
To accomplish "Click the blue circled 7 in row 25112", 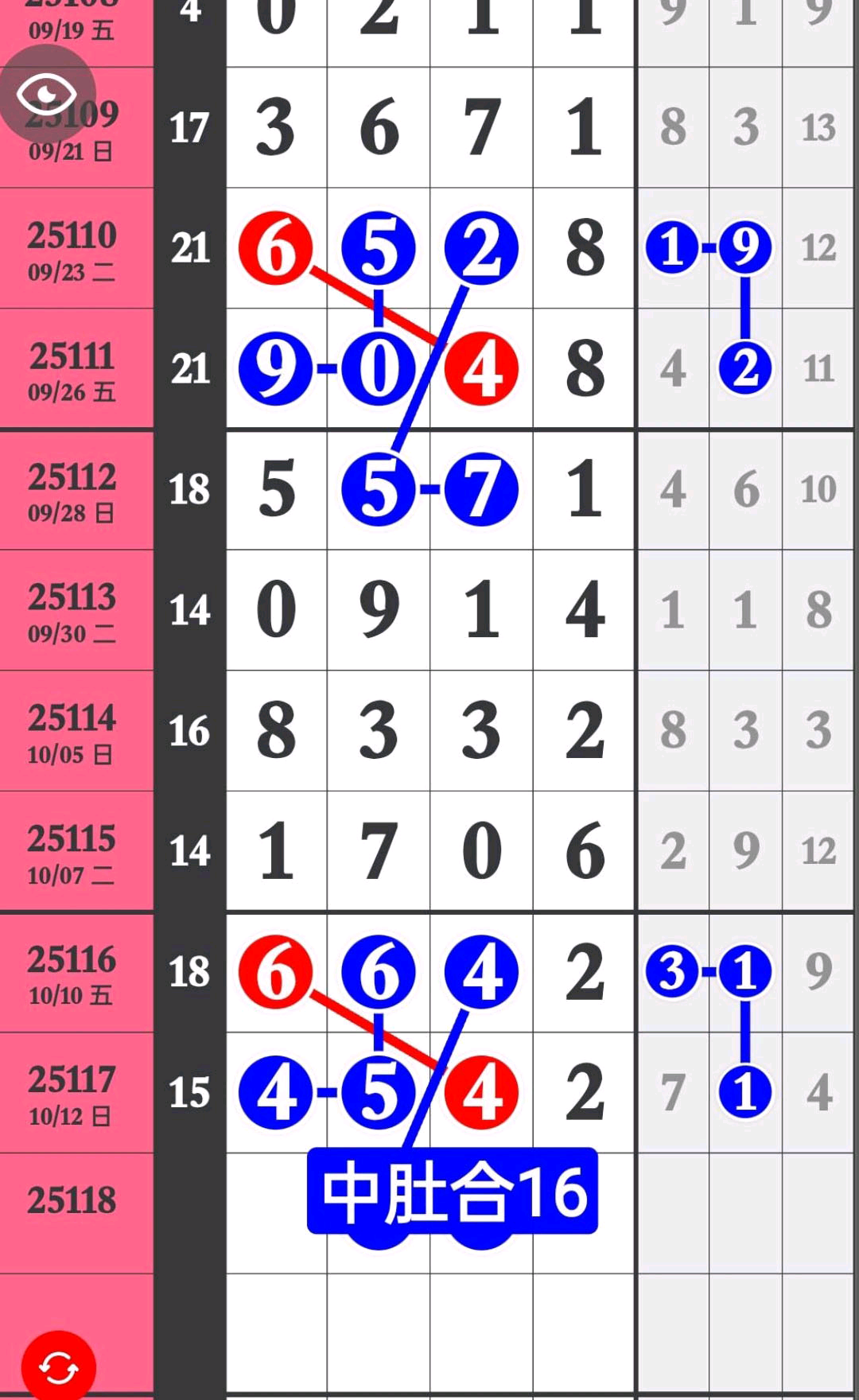I will pyautogui.click(x=480, y=491).
